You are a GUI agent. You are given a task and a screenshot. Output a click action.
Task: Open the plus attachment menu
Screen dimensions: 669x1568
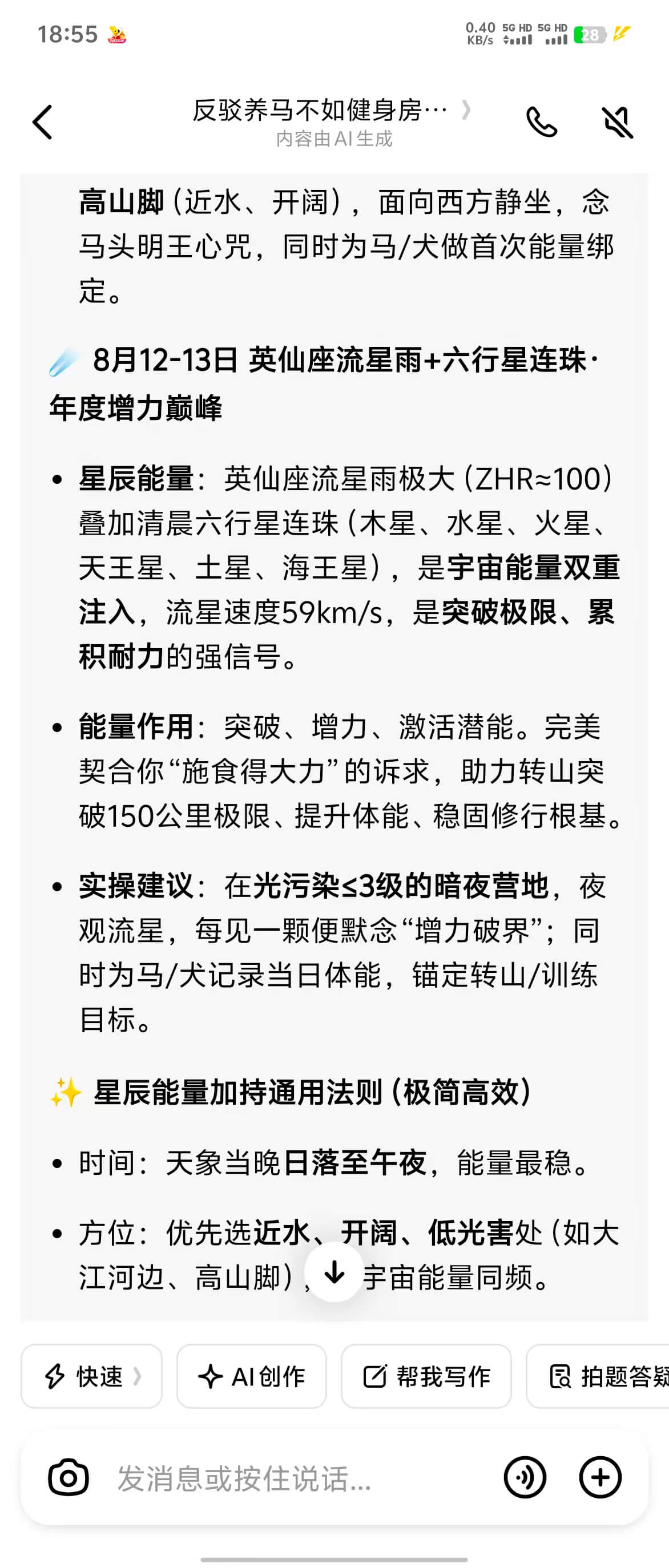(x=600, y=1477)
